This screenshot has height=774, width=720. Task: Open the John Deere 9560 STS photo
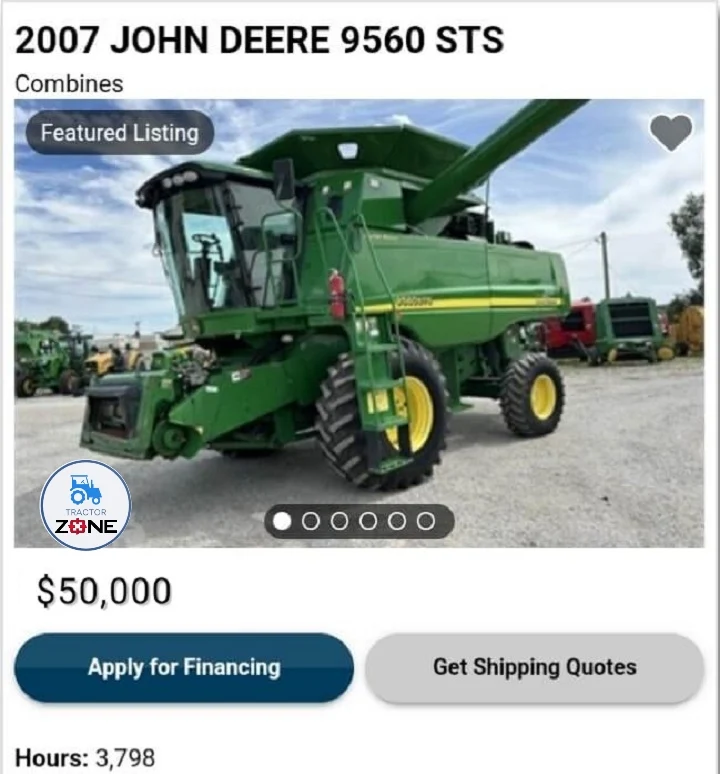pyautogui.click(x=360, y=320)
